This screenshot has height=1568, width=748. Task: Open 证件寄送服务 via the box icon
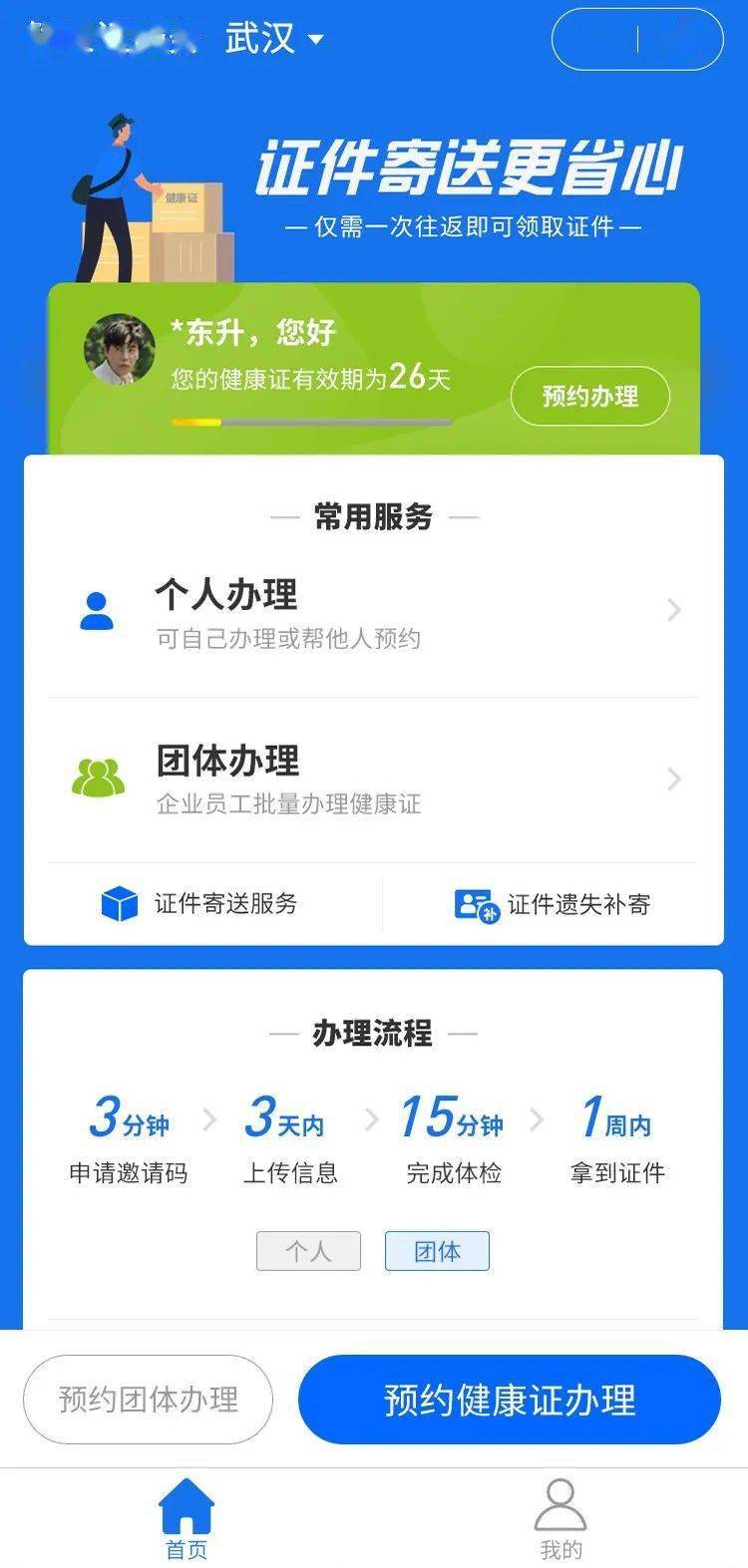(x=120, y=903)
